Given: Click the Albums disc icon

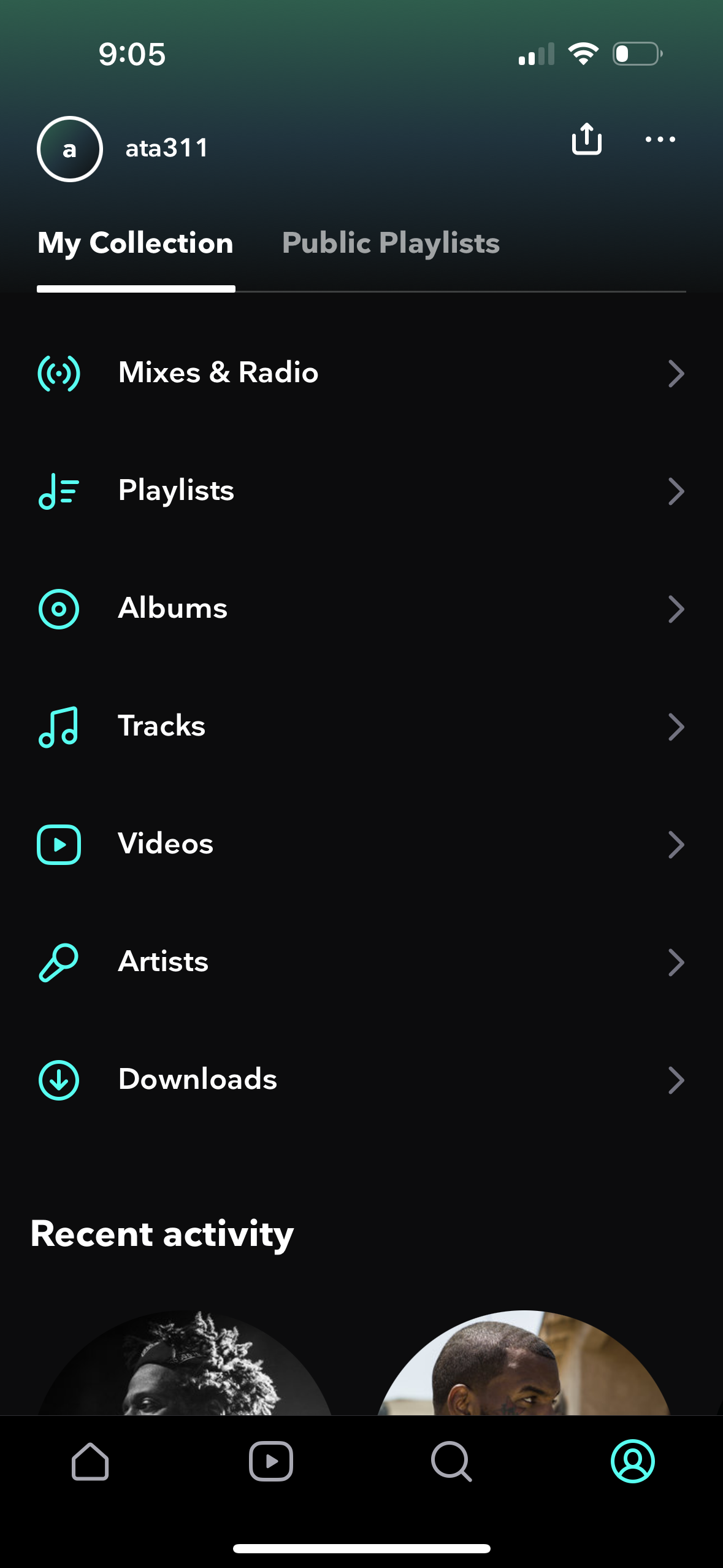Looking at the screenshot, I should (x=59, y=608).
